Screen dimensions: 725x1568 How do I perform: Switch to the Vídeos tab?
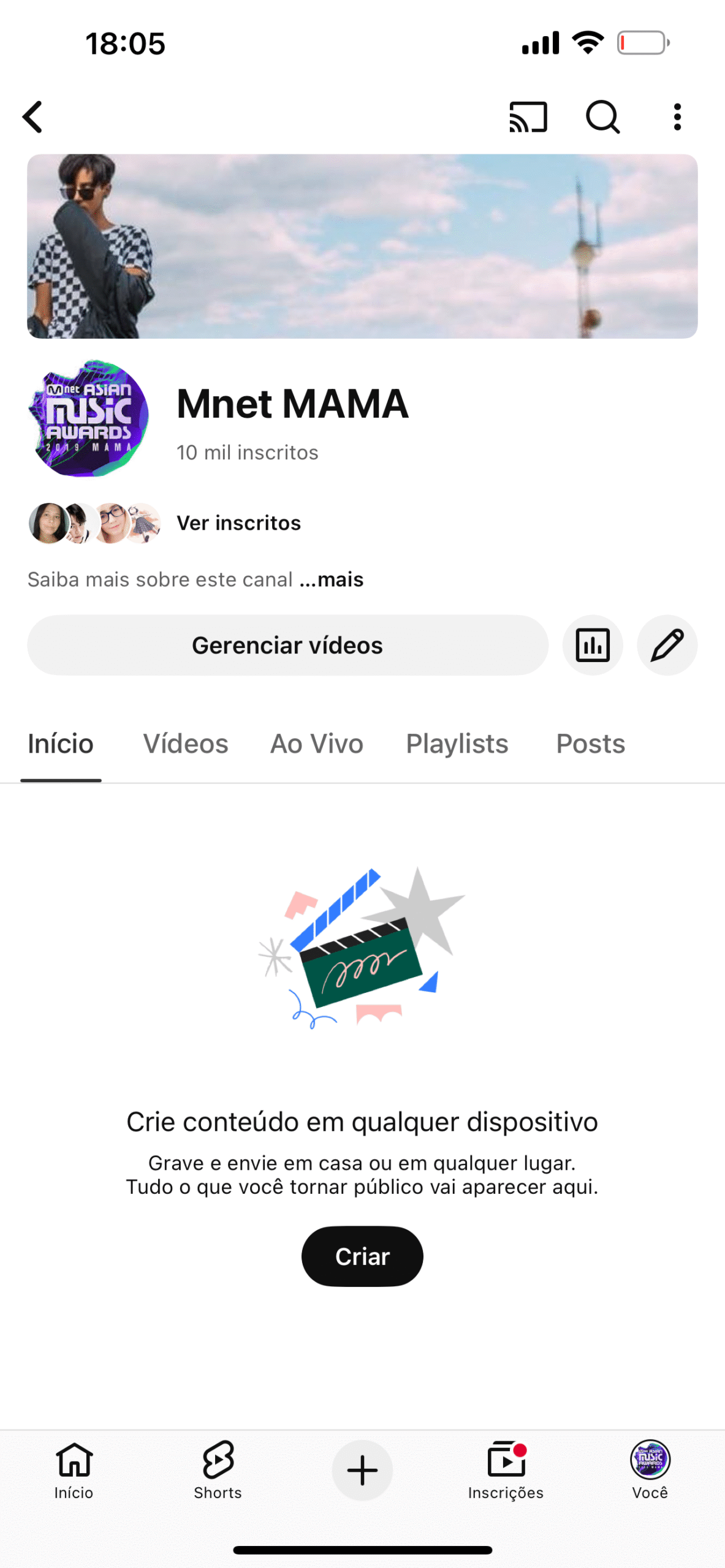click(x=186, y=744)
